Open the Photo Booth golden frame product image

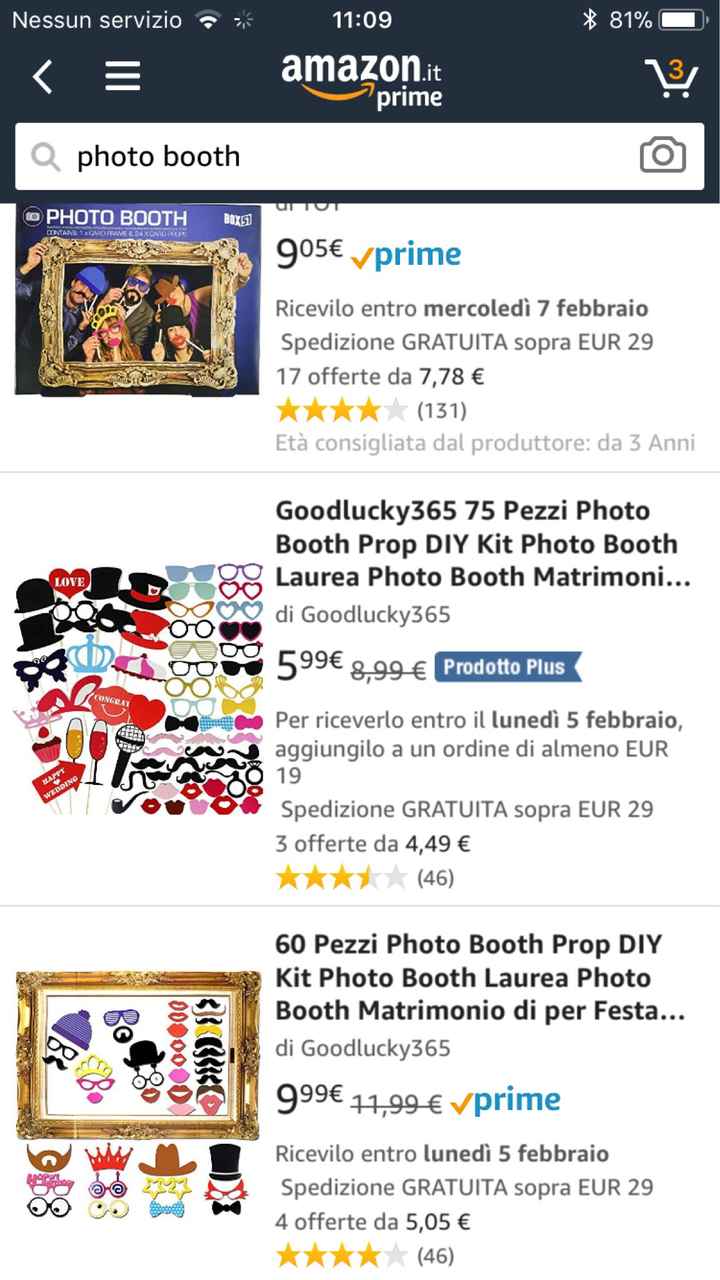[136, 300]
